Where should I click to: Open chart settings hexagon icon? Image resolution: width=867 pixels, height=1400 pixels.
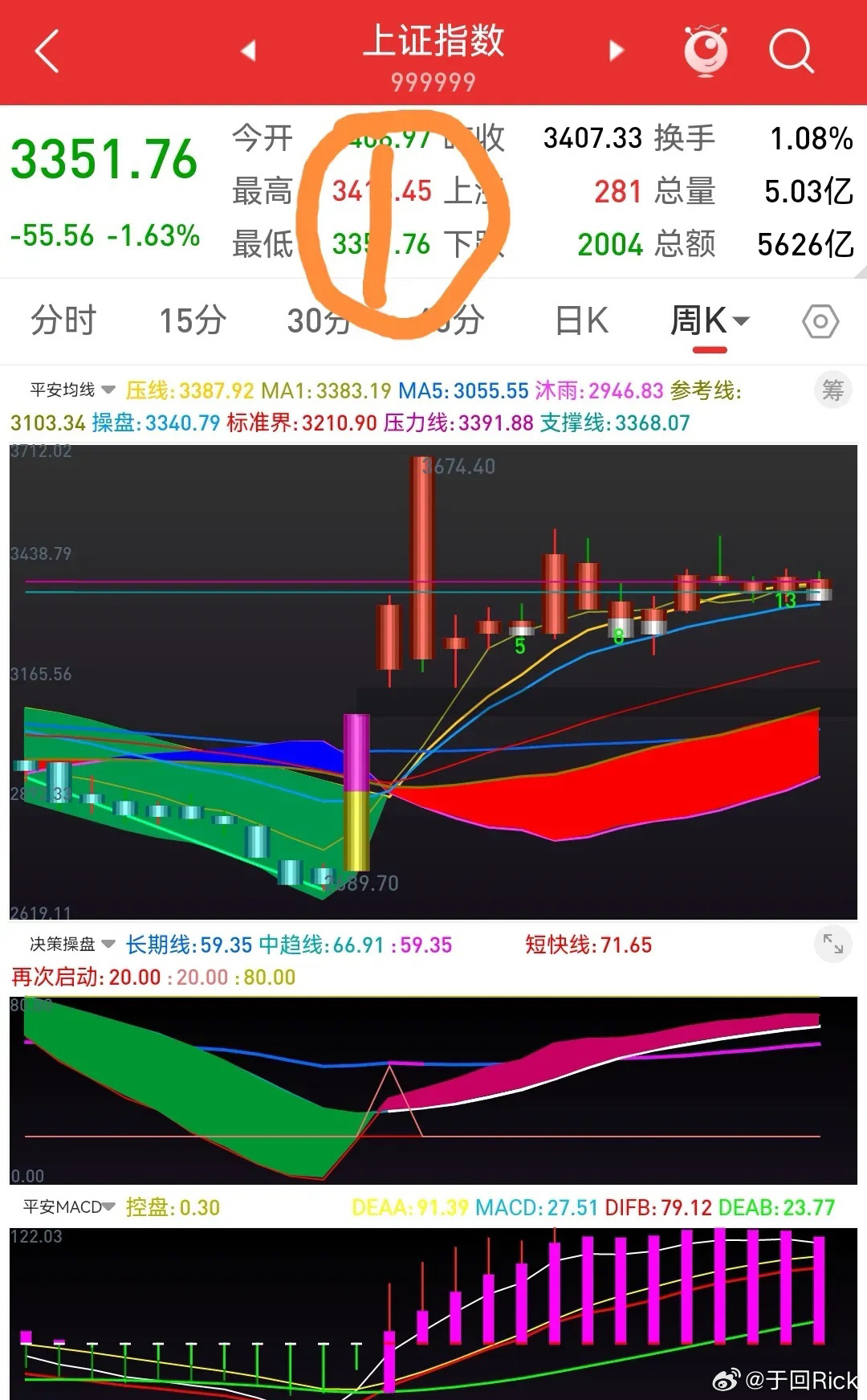820,322
